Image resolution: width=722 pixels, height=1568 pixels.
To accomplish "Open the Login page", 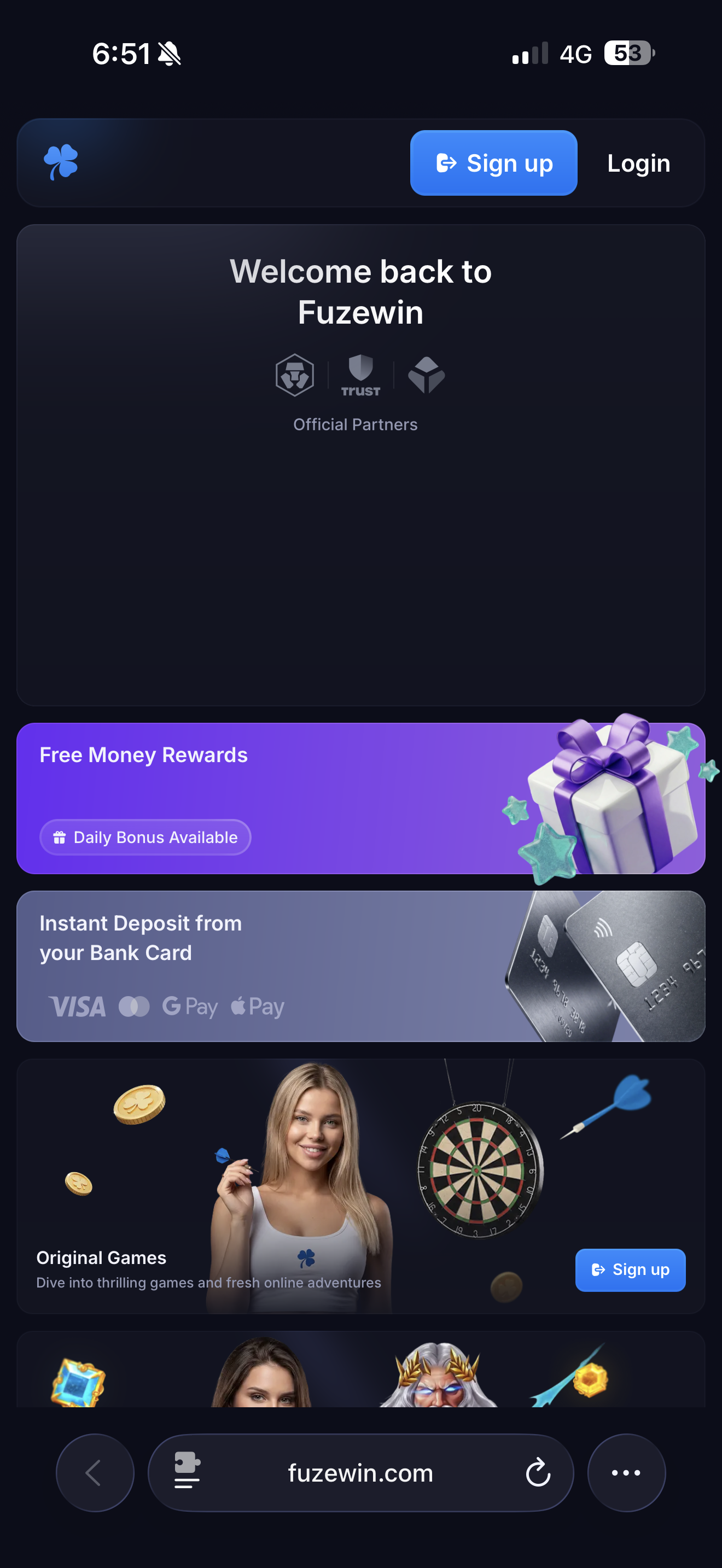I will (x=638, y=162).
